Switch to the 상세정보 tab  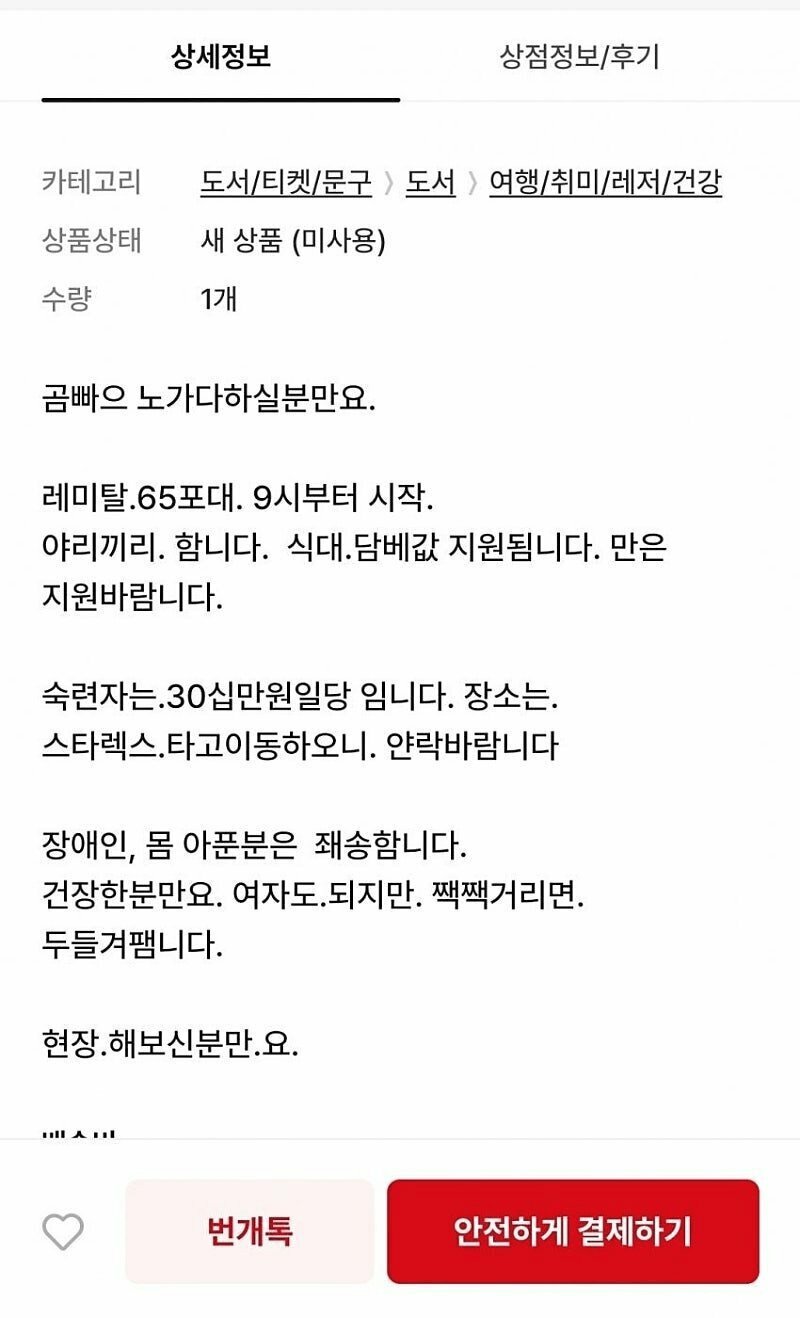[221, 58]
